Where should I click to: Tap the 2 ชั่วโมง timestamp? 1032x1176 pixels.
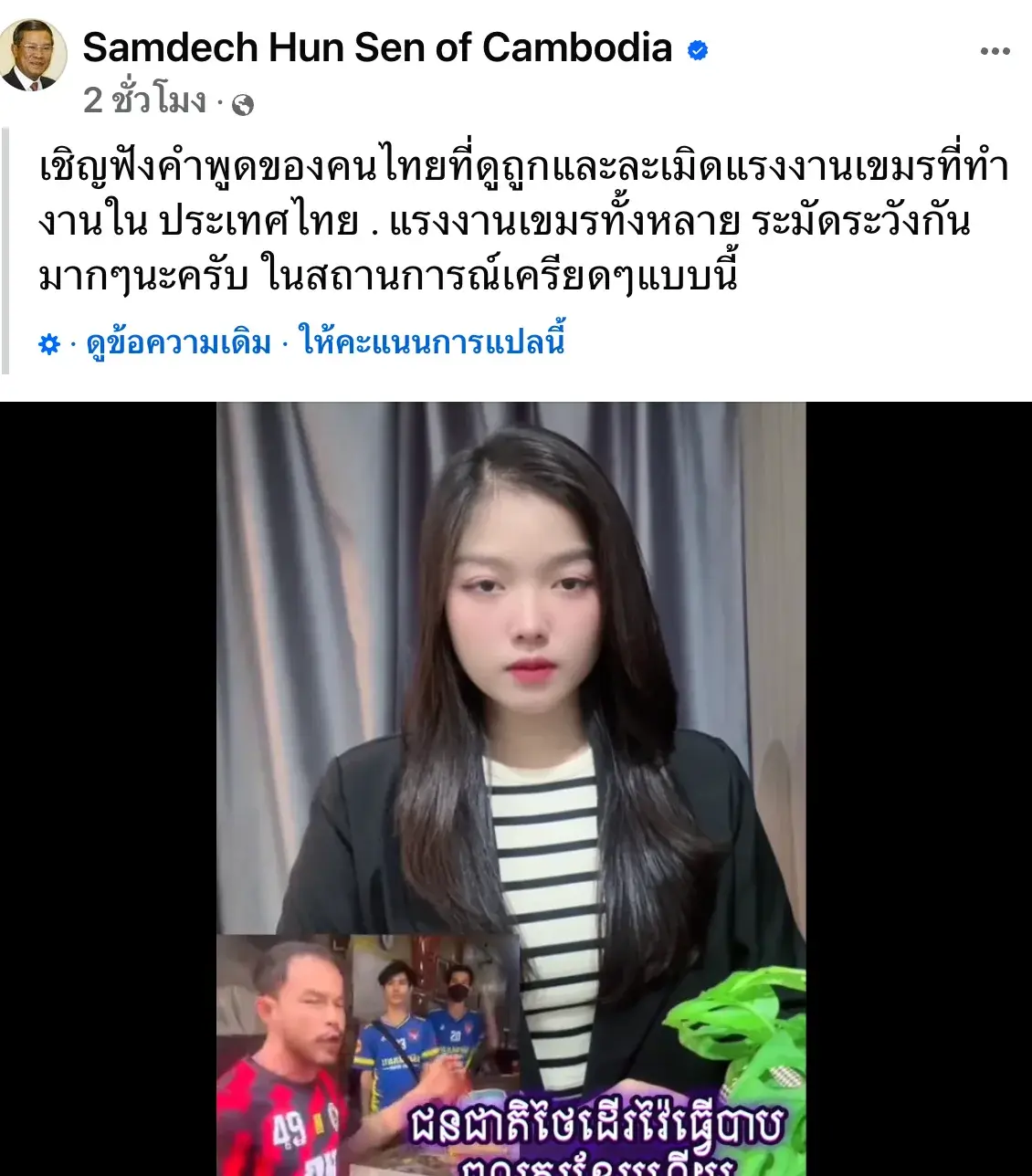144,100
